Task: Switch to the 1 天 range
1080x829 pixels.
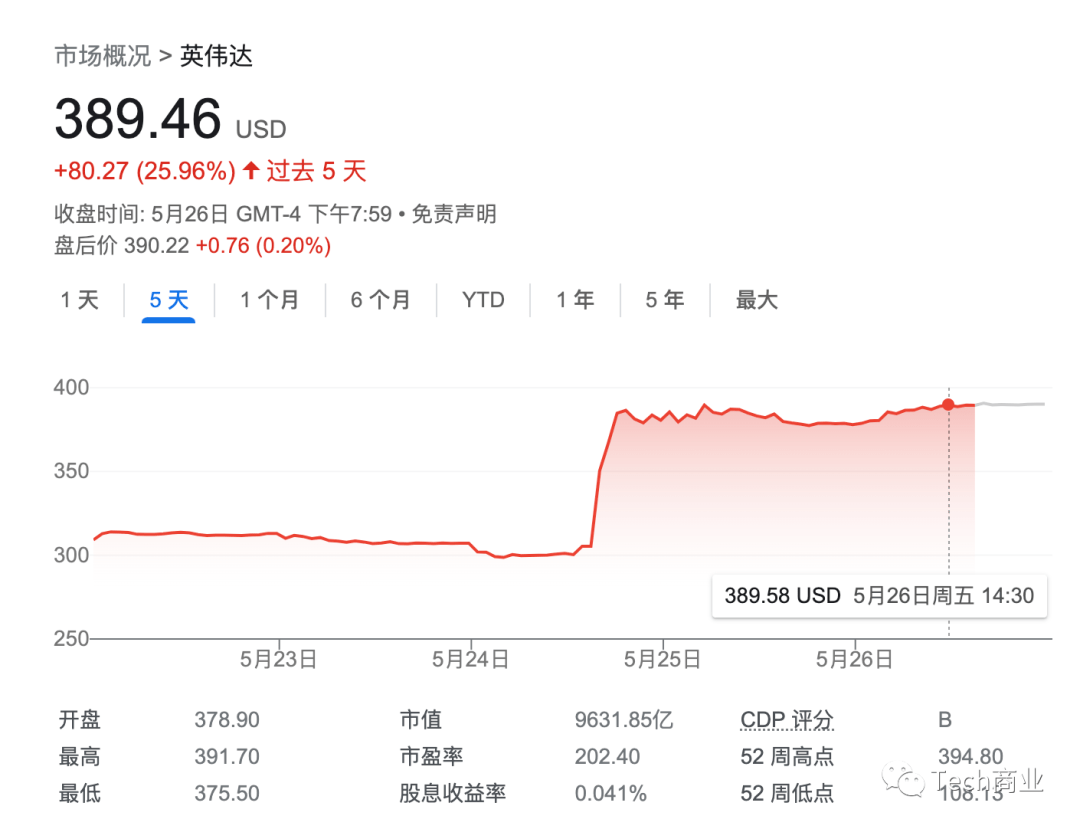Action: [80, 300]
